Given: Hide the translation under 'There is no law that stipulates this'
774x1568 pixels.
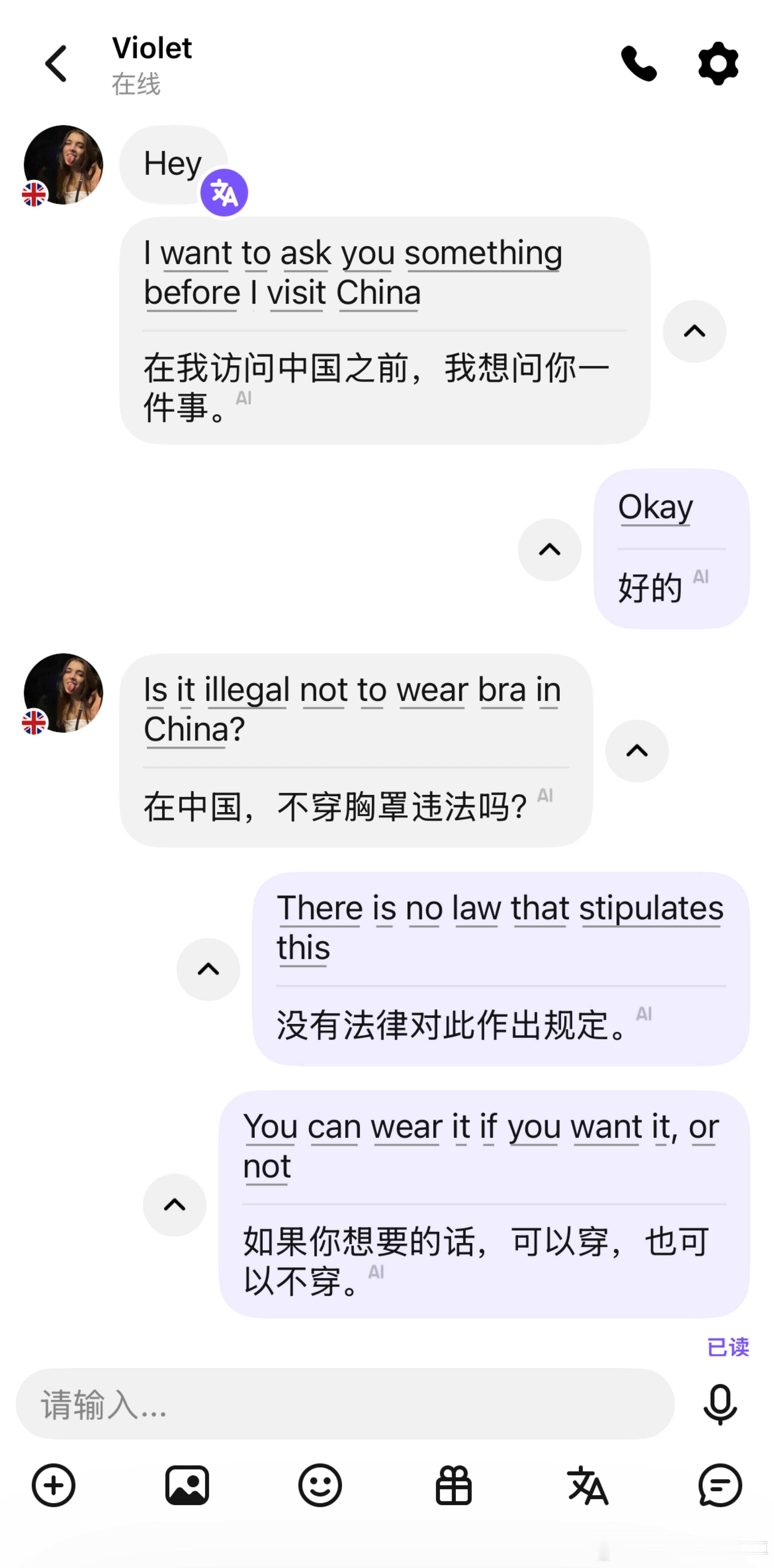Looking at the screenshot, I should pos(208,970).
